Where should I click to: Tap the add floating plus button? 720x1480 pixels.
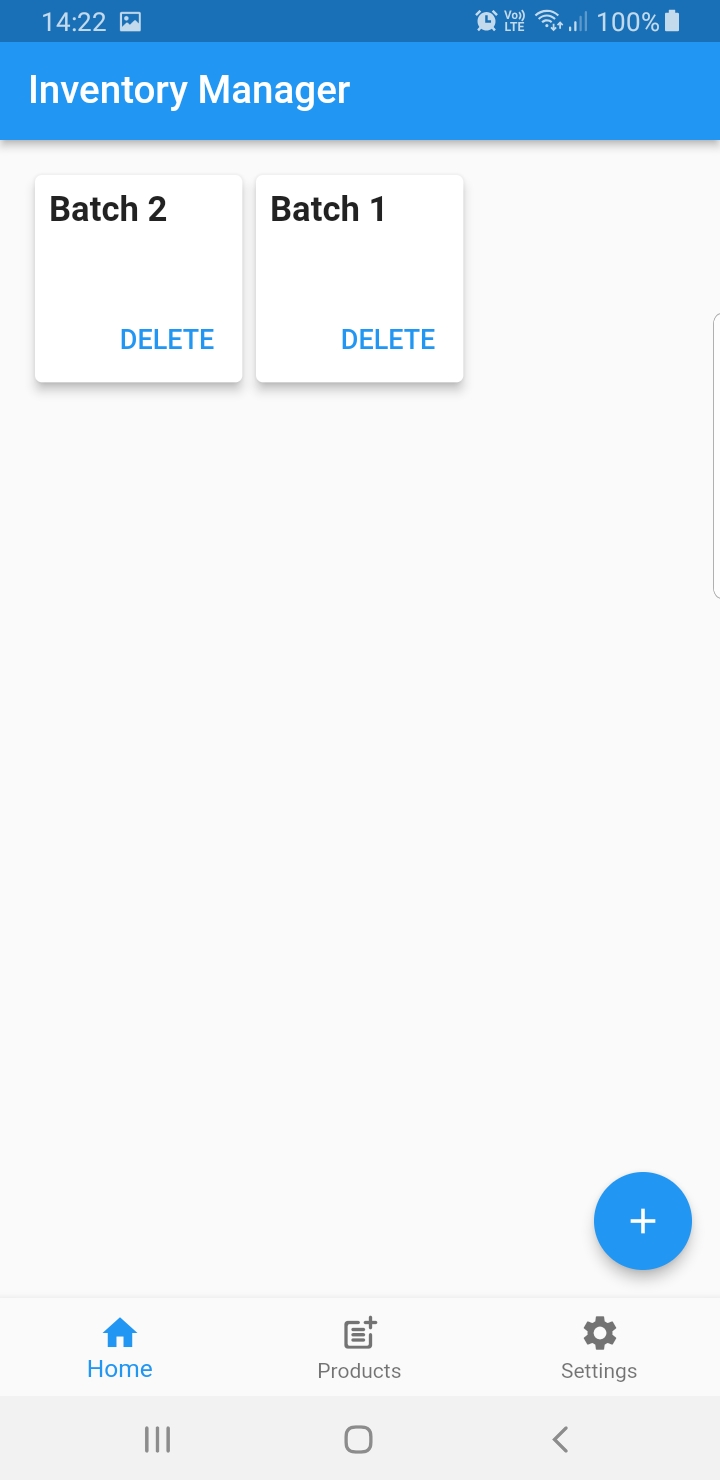tap(642, 1221)
